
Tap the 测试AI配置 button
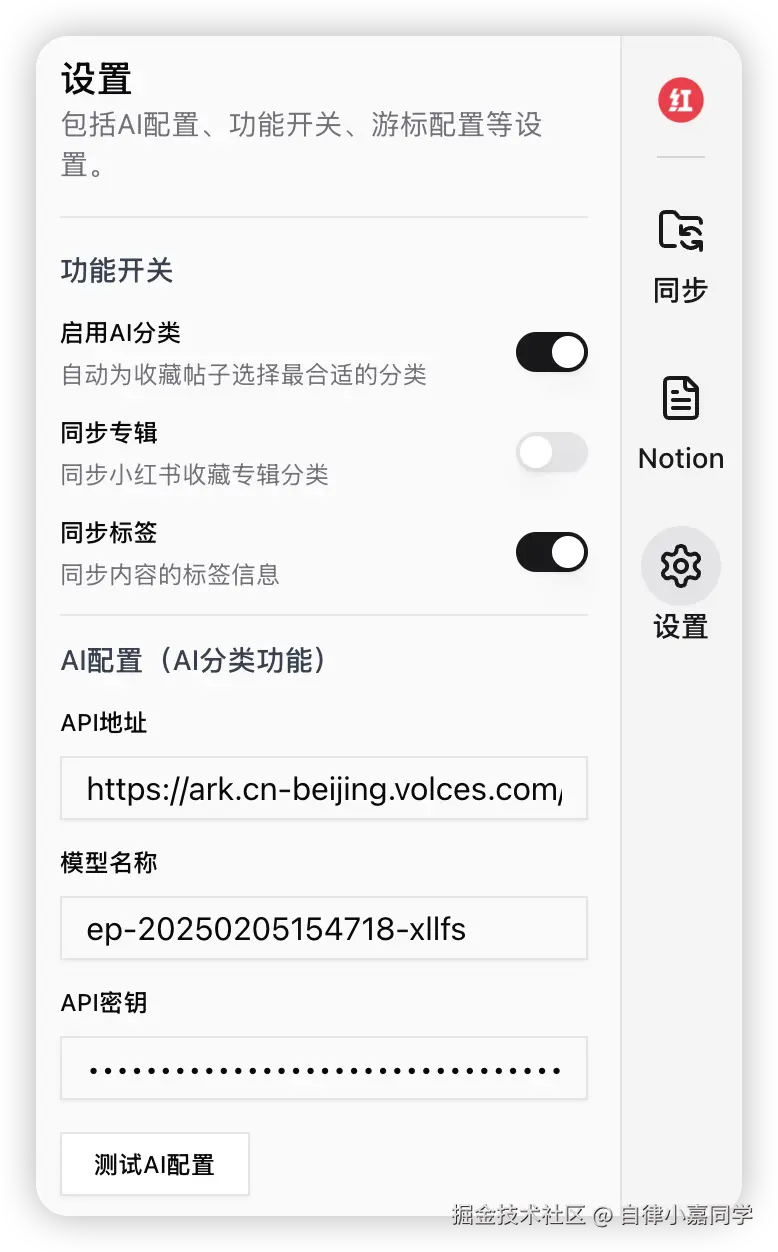(x=155, y=1164)
